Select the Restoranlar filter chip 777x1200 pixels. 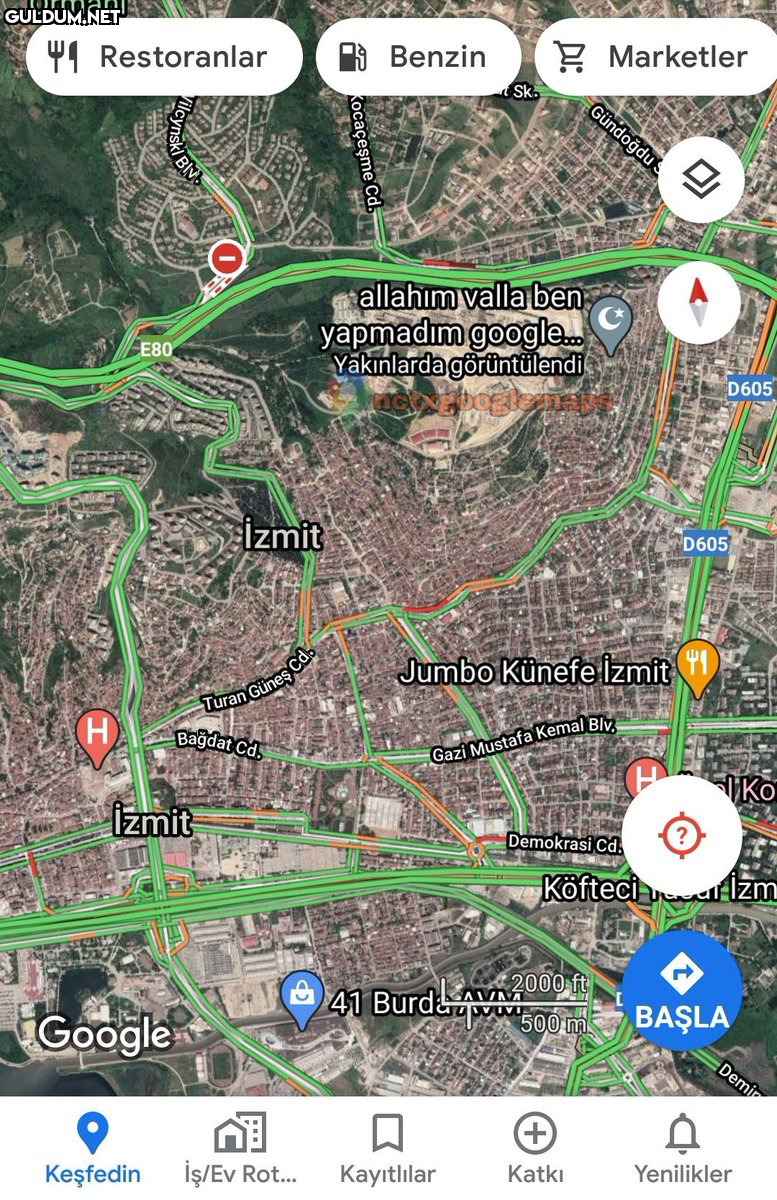point(163,57)
